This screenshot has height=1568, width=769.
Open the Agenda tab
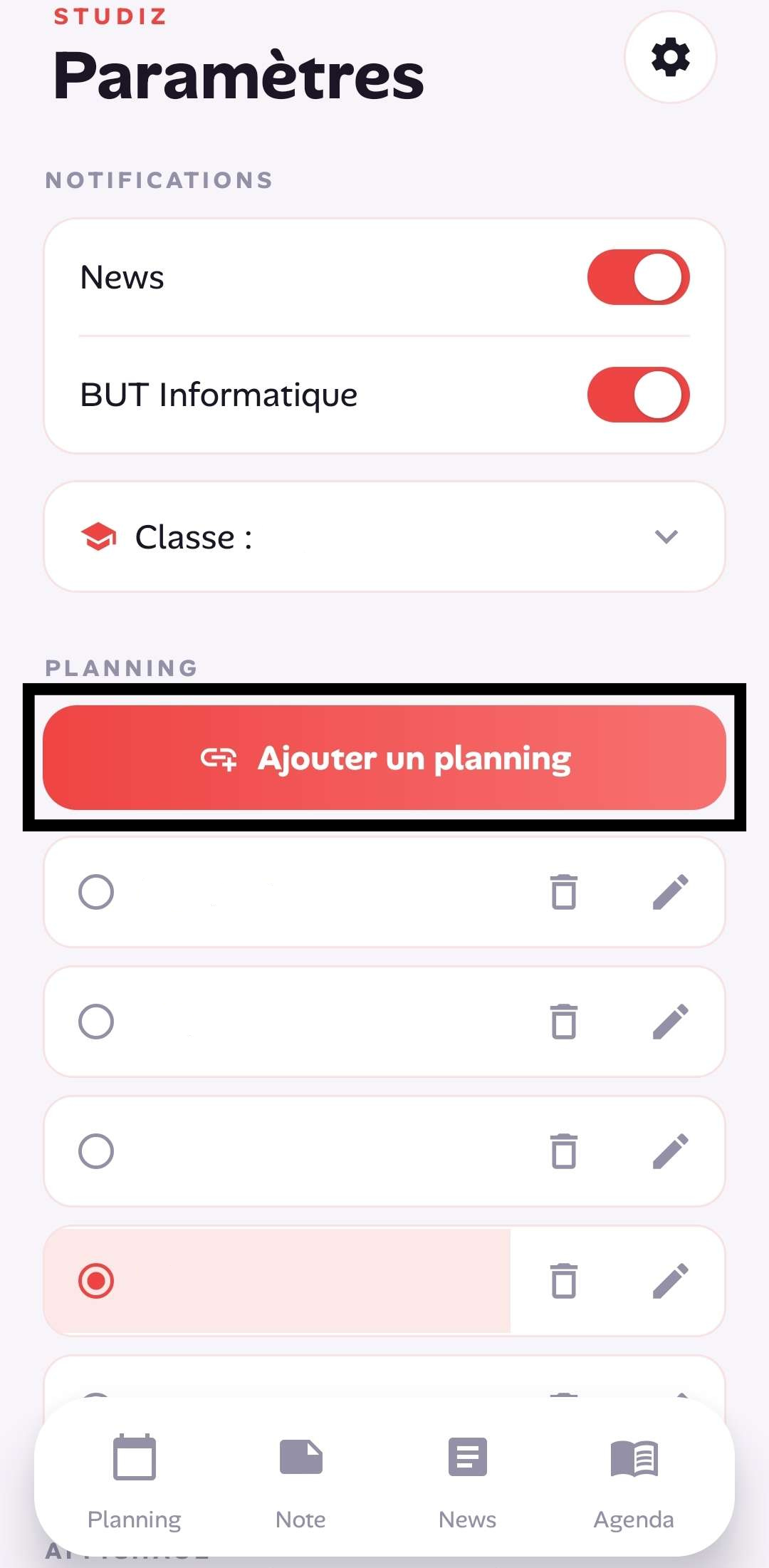coord(632,1480)
